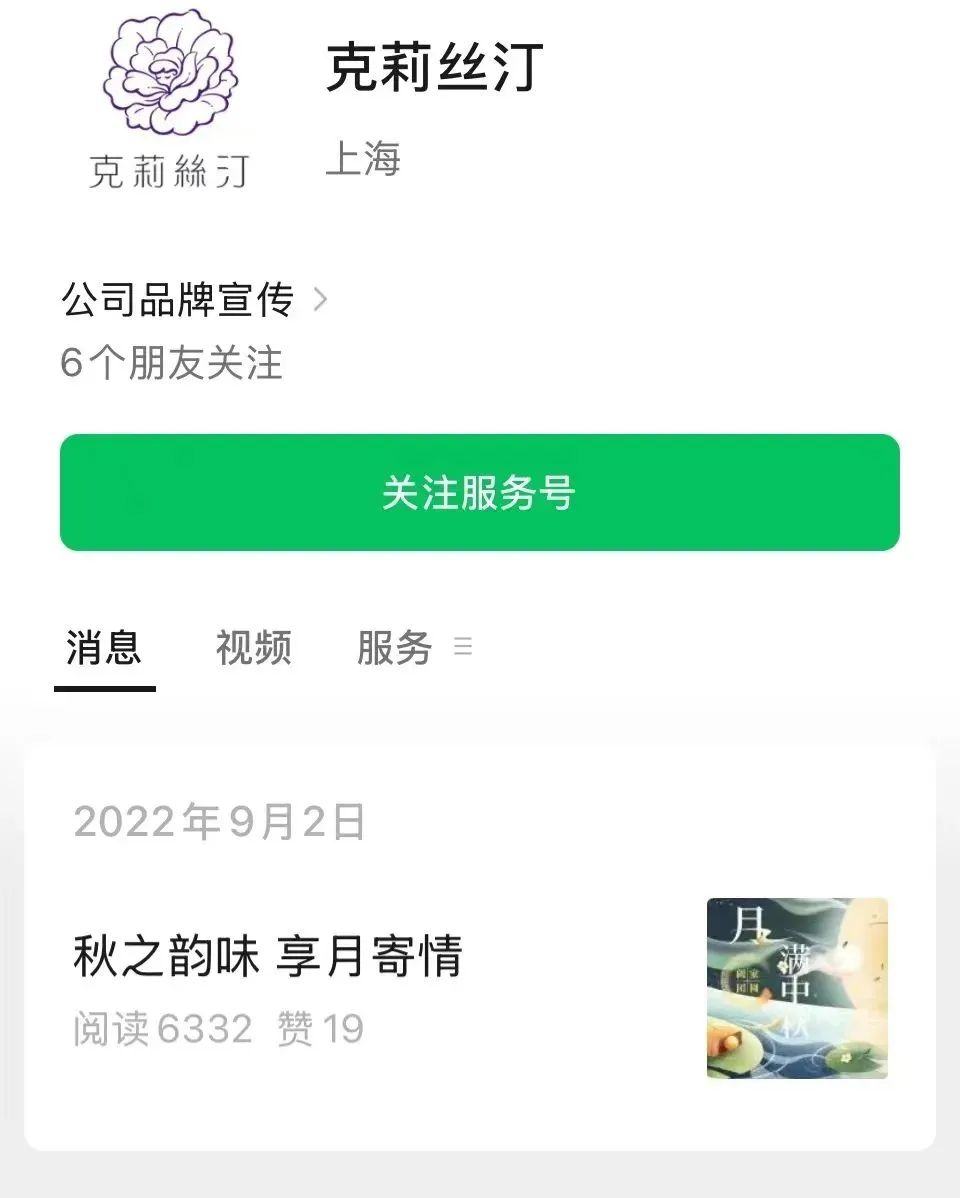The width and height of the screenshot is (960, 1198).
Task: Select the 消息 tab
Action: (103, 648)
